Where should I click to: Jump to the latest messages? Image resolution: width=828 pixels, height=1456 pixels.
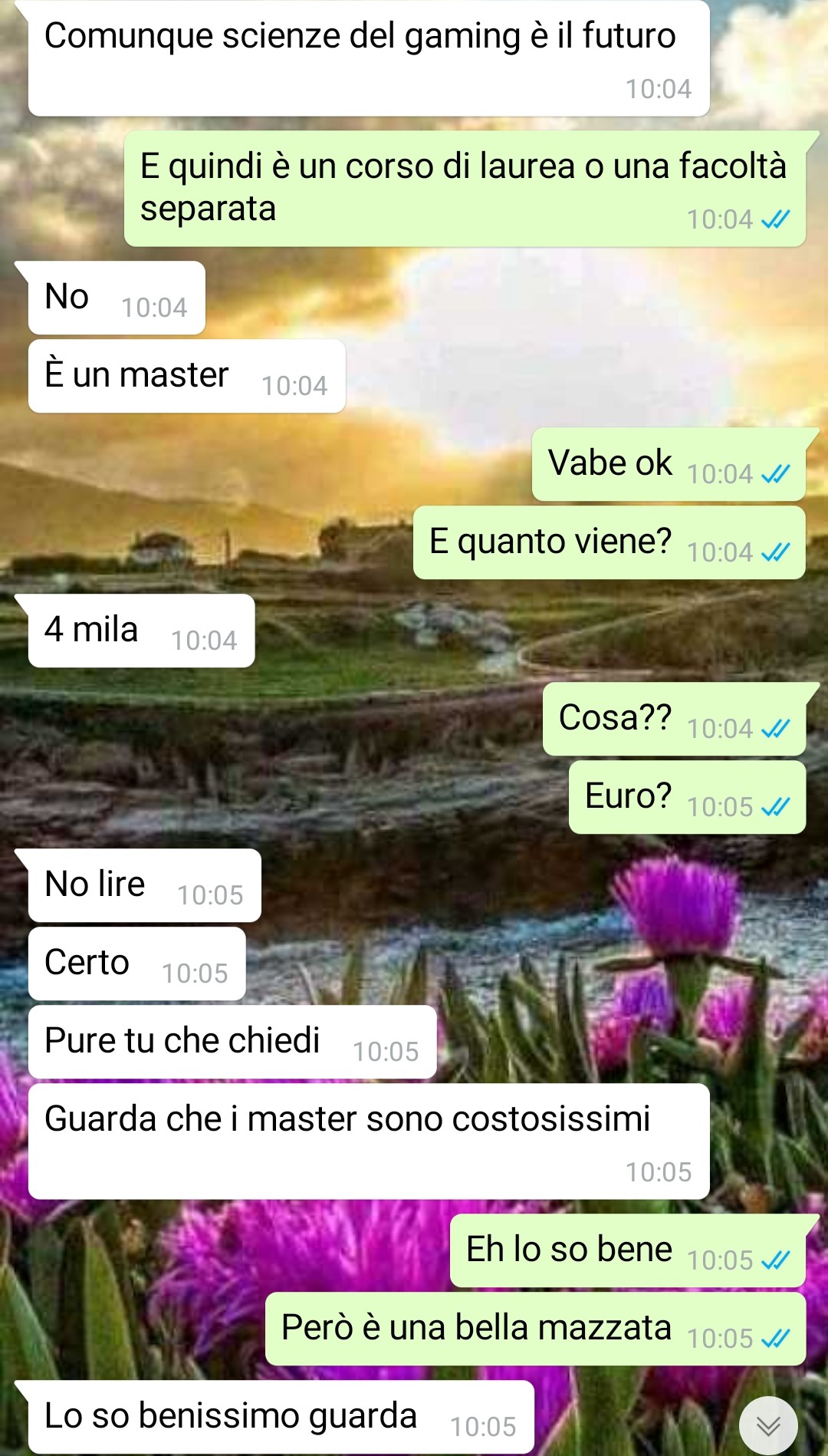(768, 1425)
